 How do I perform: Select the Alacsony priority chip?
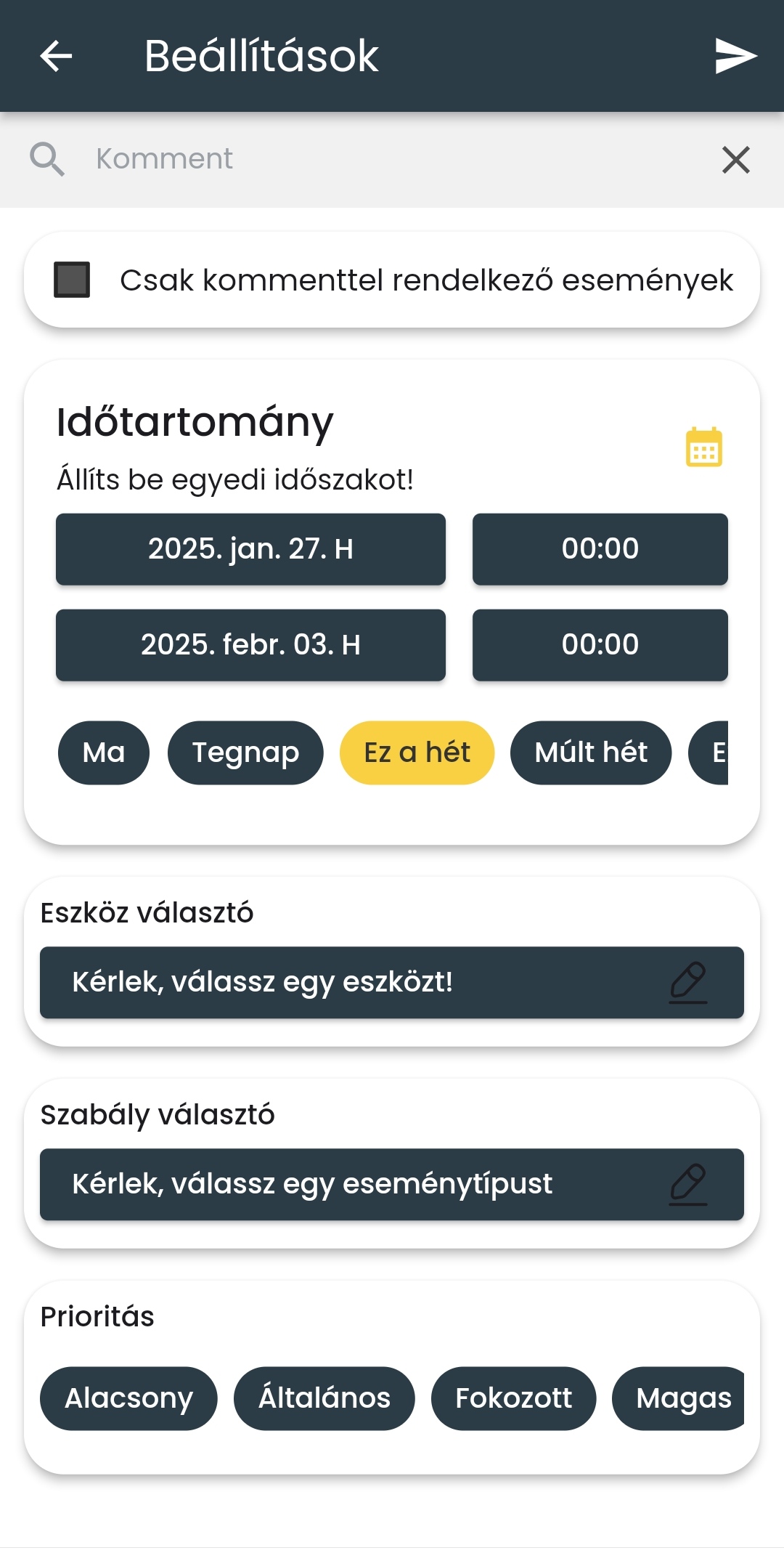(x=128, y=1398)
